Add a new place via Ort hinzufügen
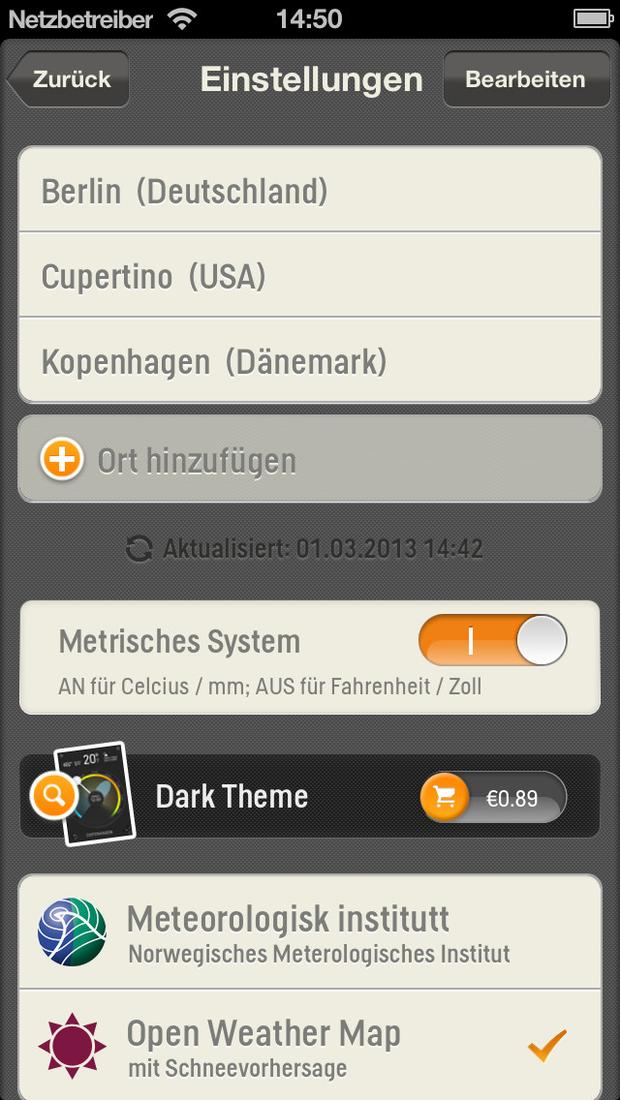 [310, 459]
